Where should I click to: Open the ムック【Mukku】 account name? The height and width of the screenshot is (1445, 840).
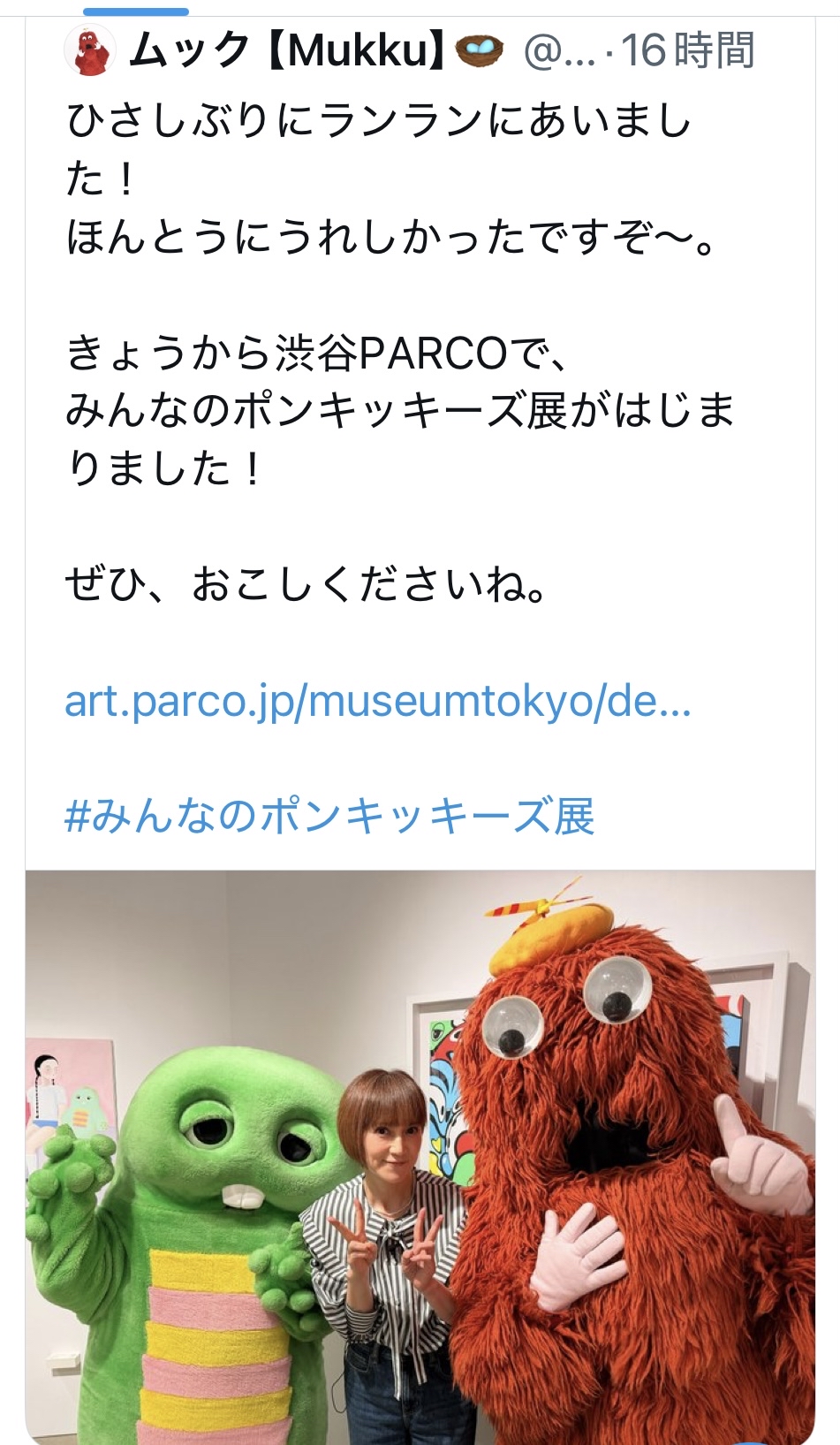pos(287,51)
